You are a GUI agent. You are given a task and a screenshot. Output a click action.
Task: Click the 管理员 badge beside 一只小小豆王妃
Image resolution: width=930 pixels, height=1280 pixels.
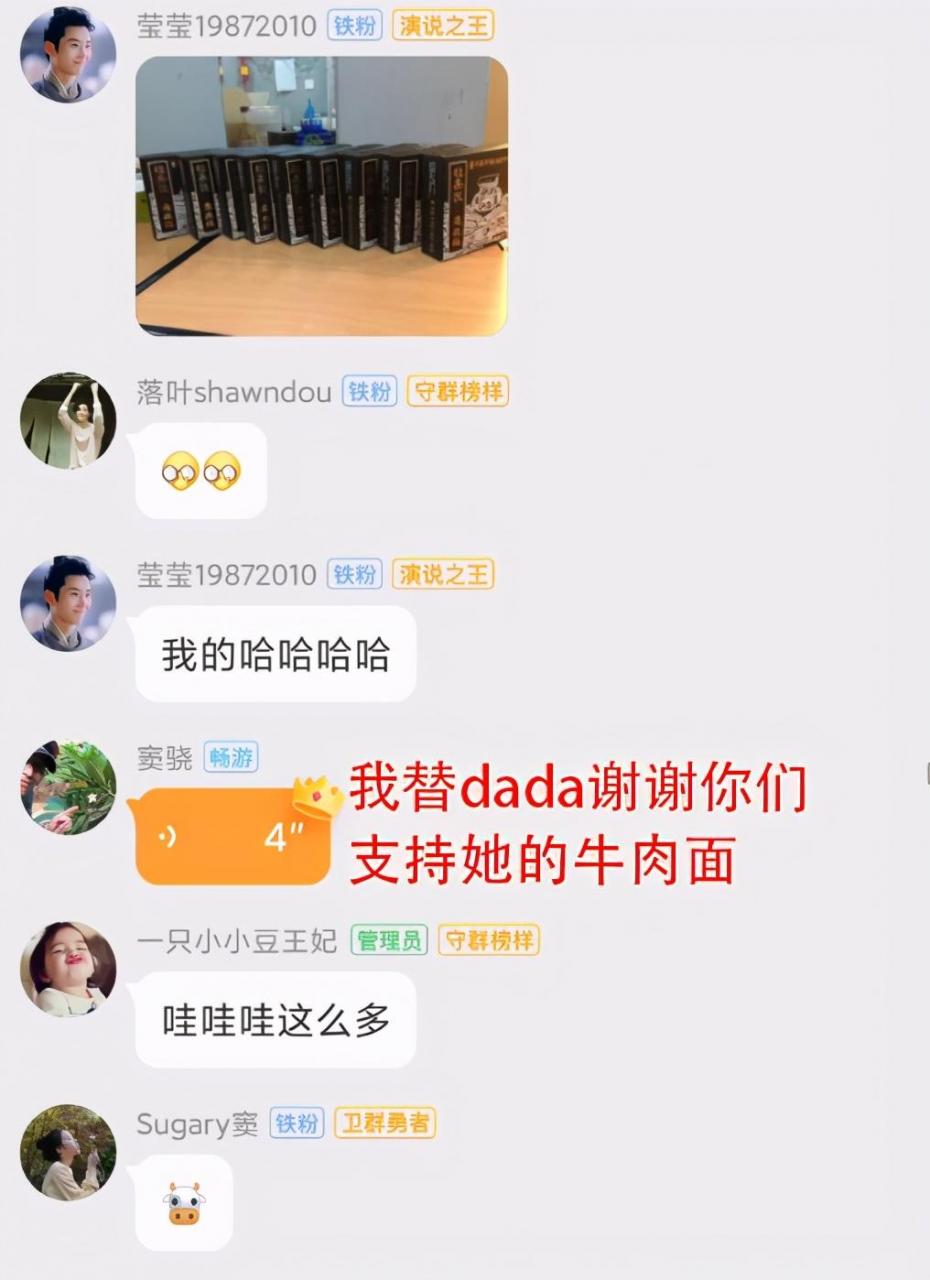(x=388, y=940)
